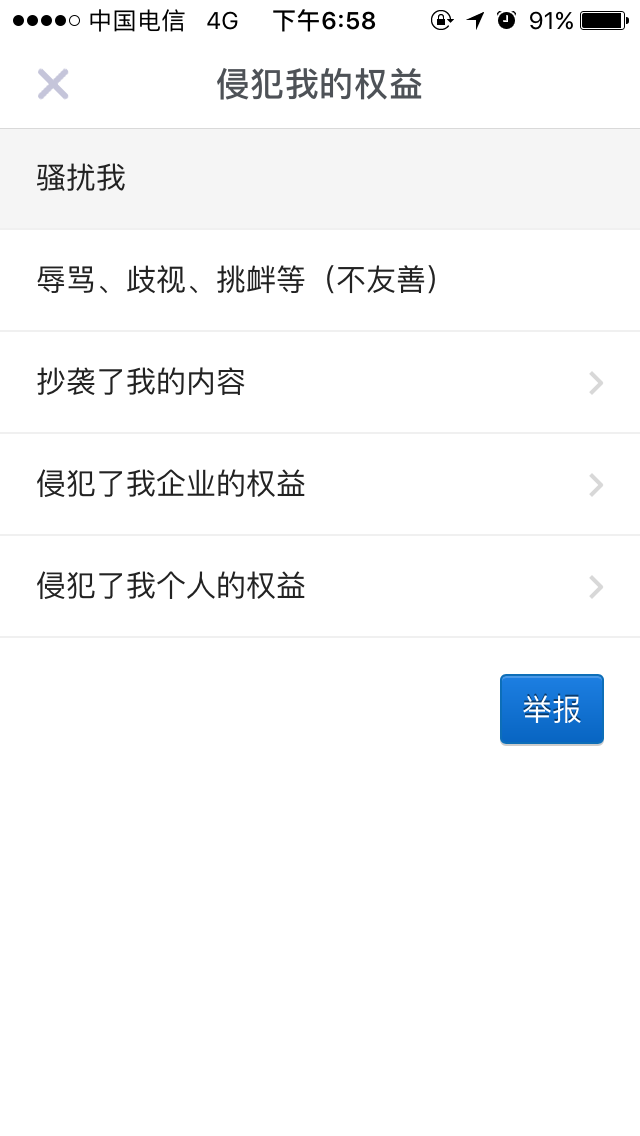Choose 辱骂、歧视、挑衅等（不友善）
This screenshot has width=640, height=1136.
(320, 281)
